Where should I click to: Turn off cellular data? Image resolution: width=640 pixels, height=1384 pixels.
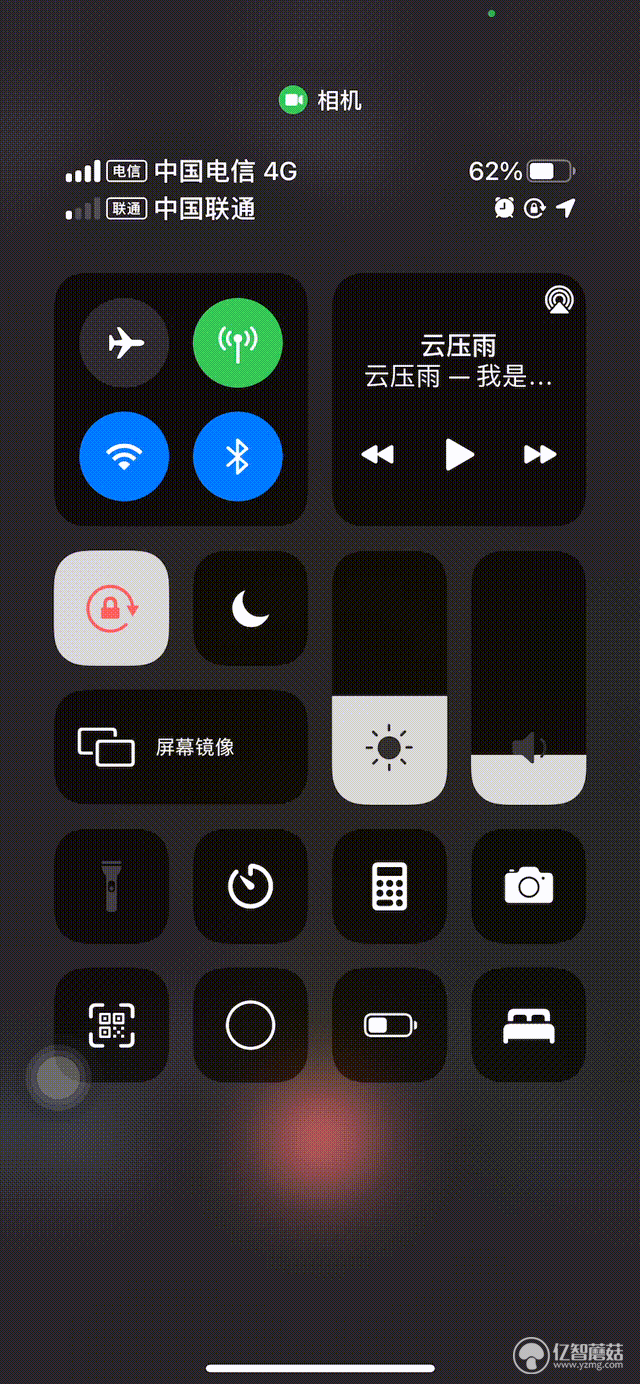238,343
